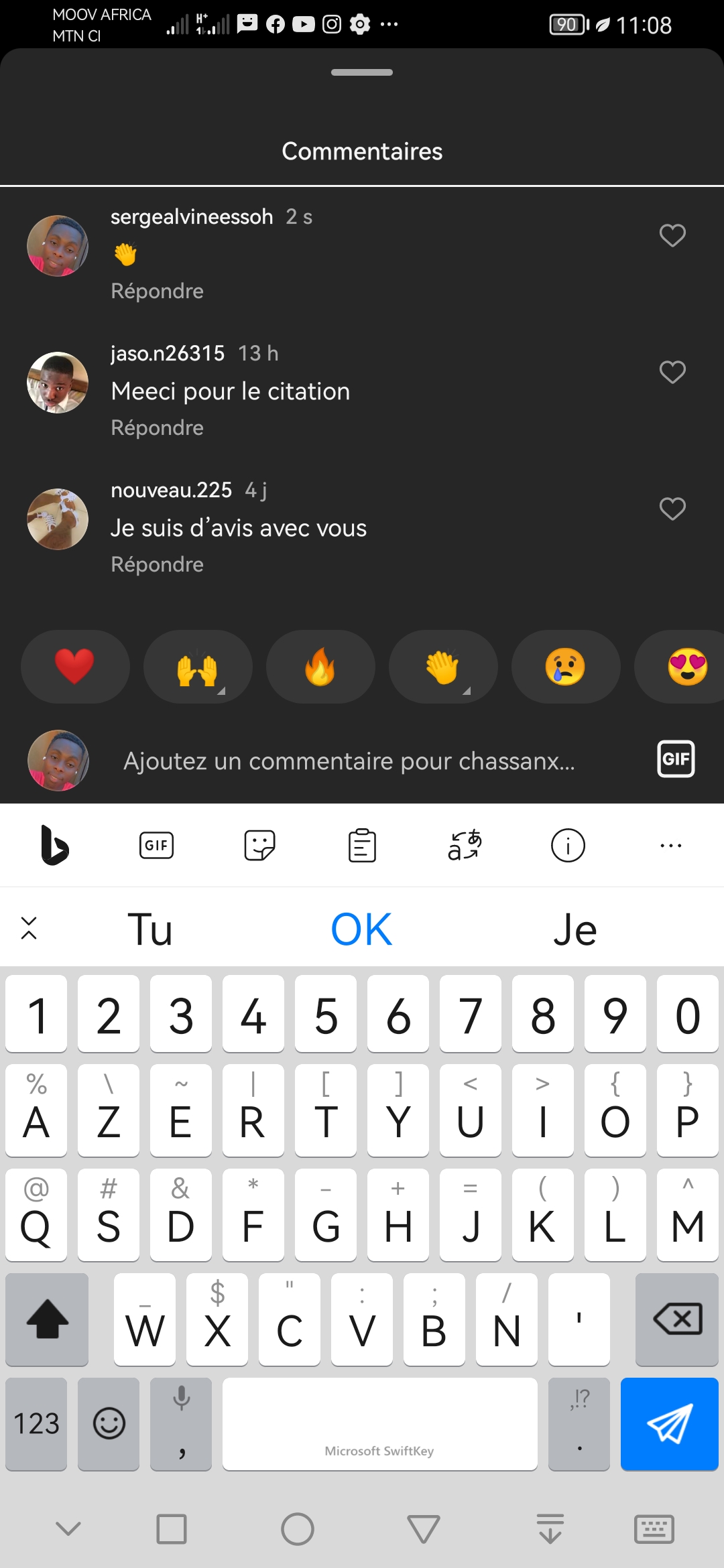Reply to jaso.n26315's comment
The image size is (724, 1568).
157,428
